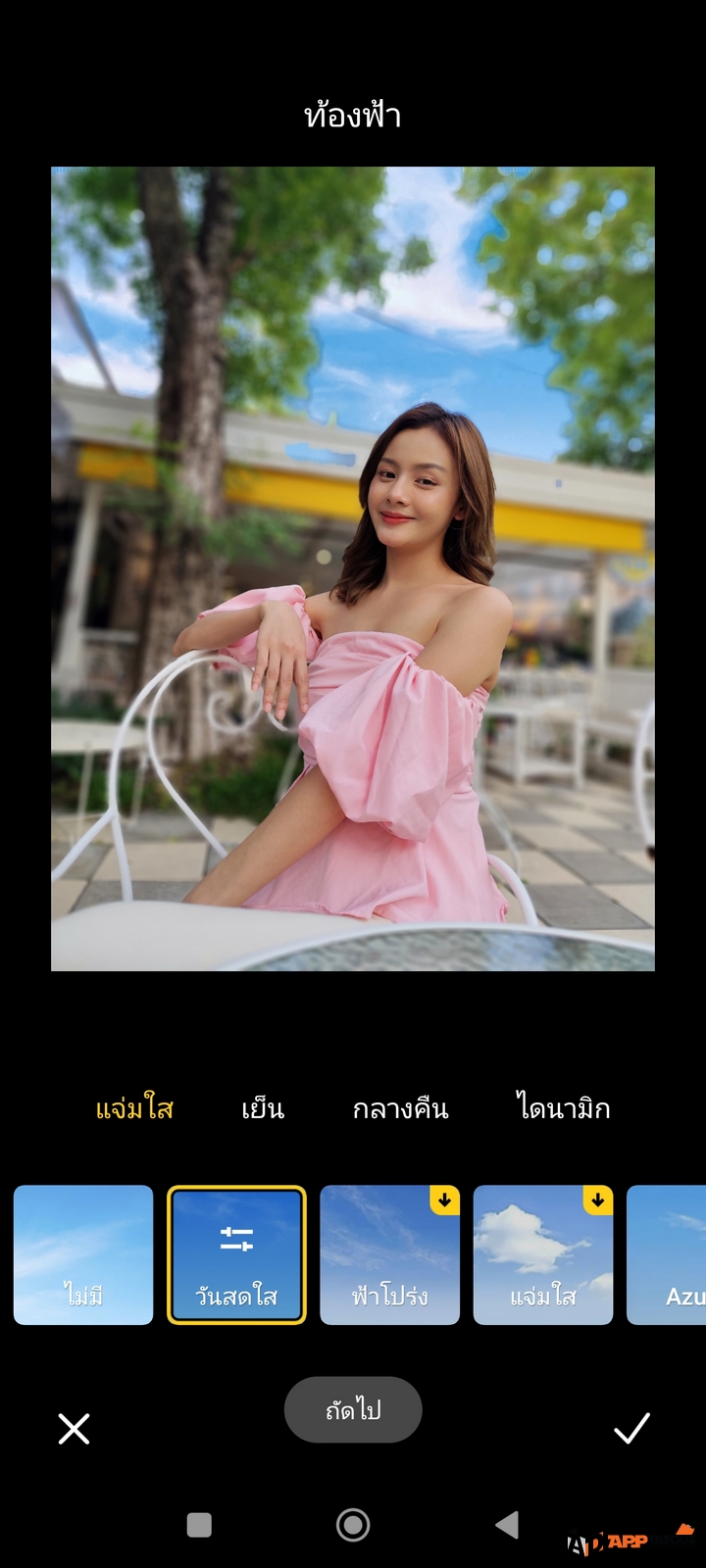Confirm the sky edit with the checkmark

coord(631,1429)
